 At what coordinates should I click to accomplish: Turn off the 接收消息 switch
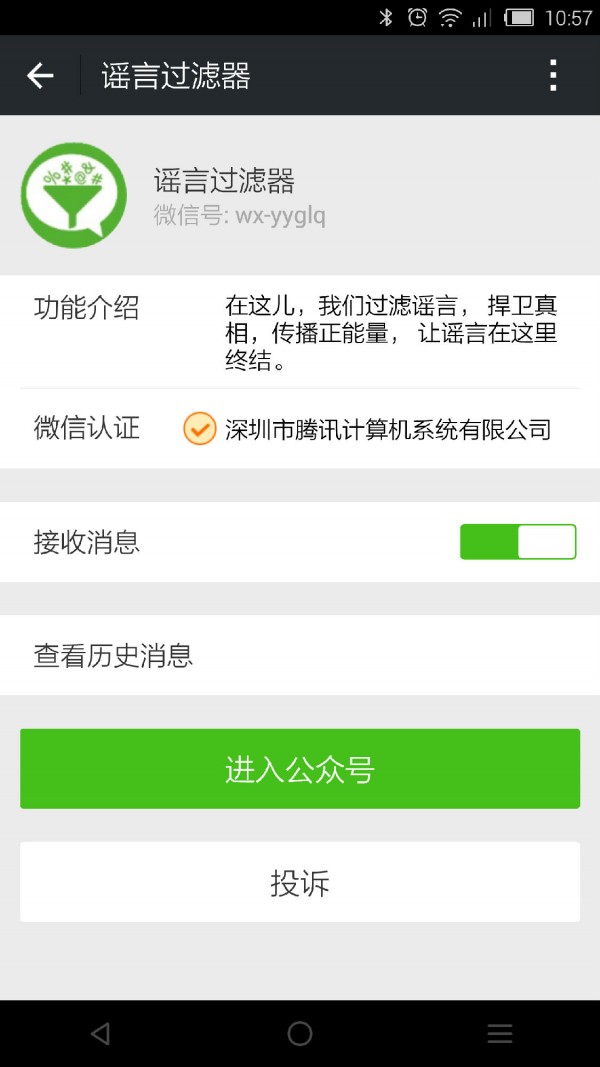coord(517,542)
